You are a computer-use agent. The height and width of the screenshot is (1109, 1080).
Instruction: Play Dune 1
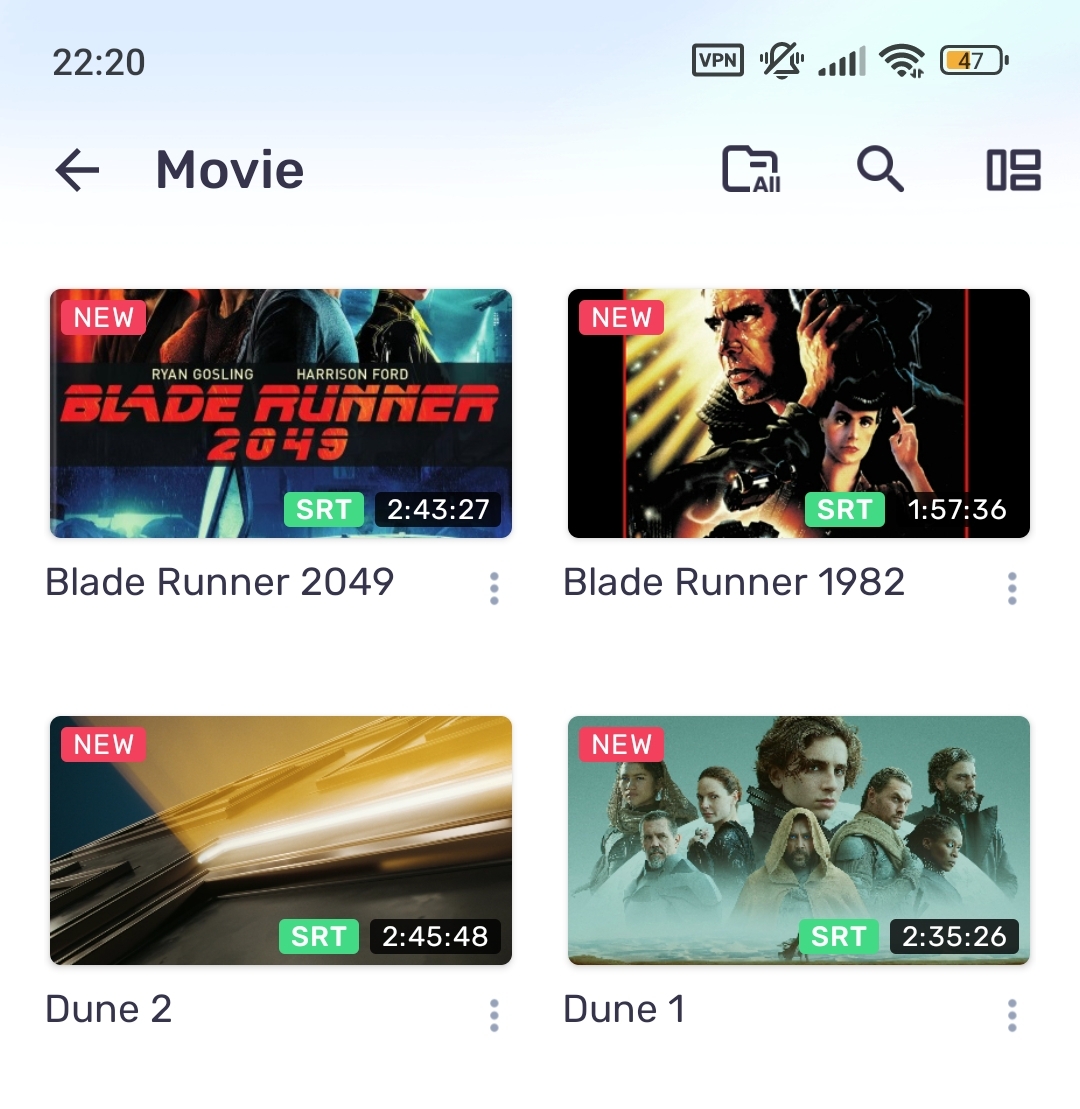(798, 840)
